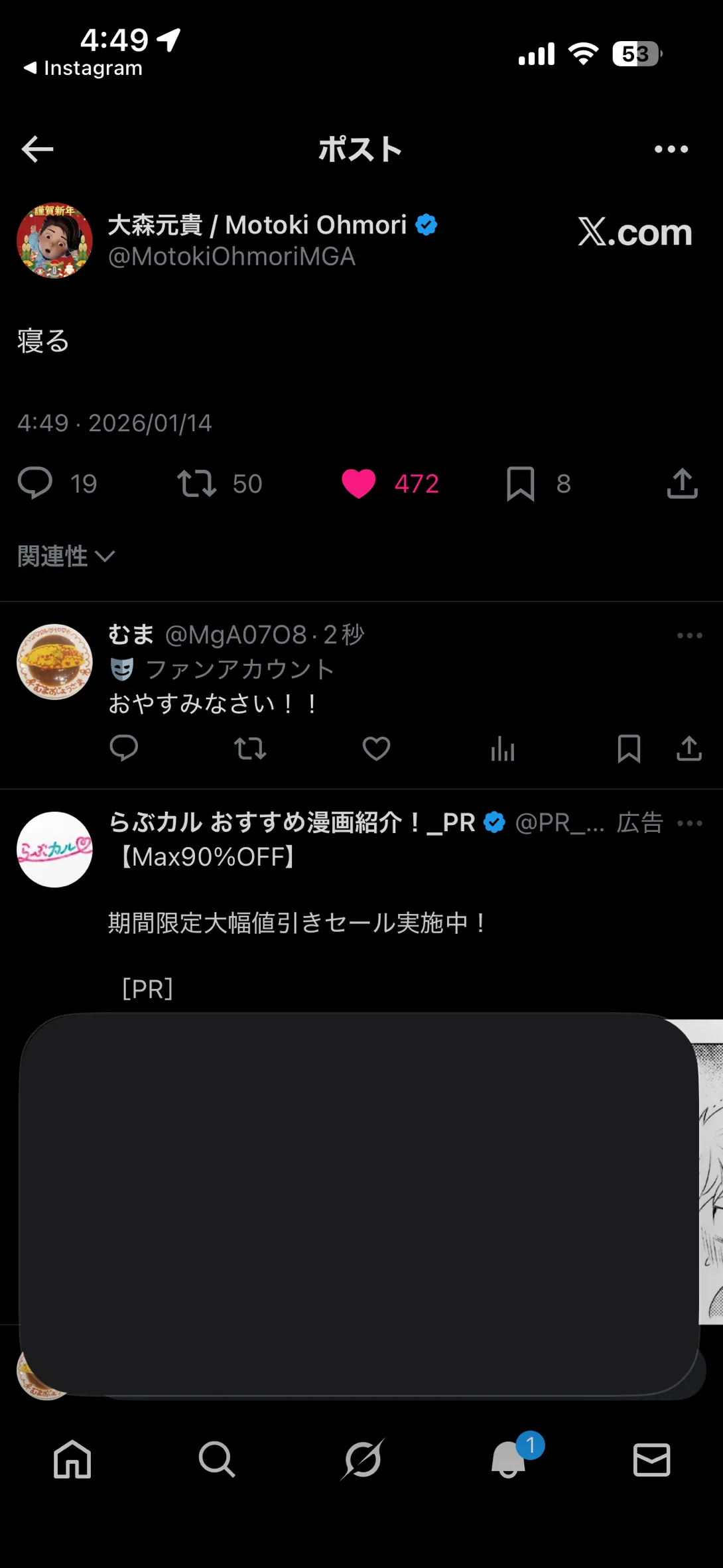Repost Motoki Ohmori's post

pyautogui.click(x=196, y=483)
